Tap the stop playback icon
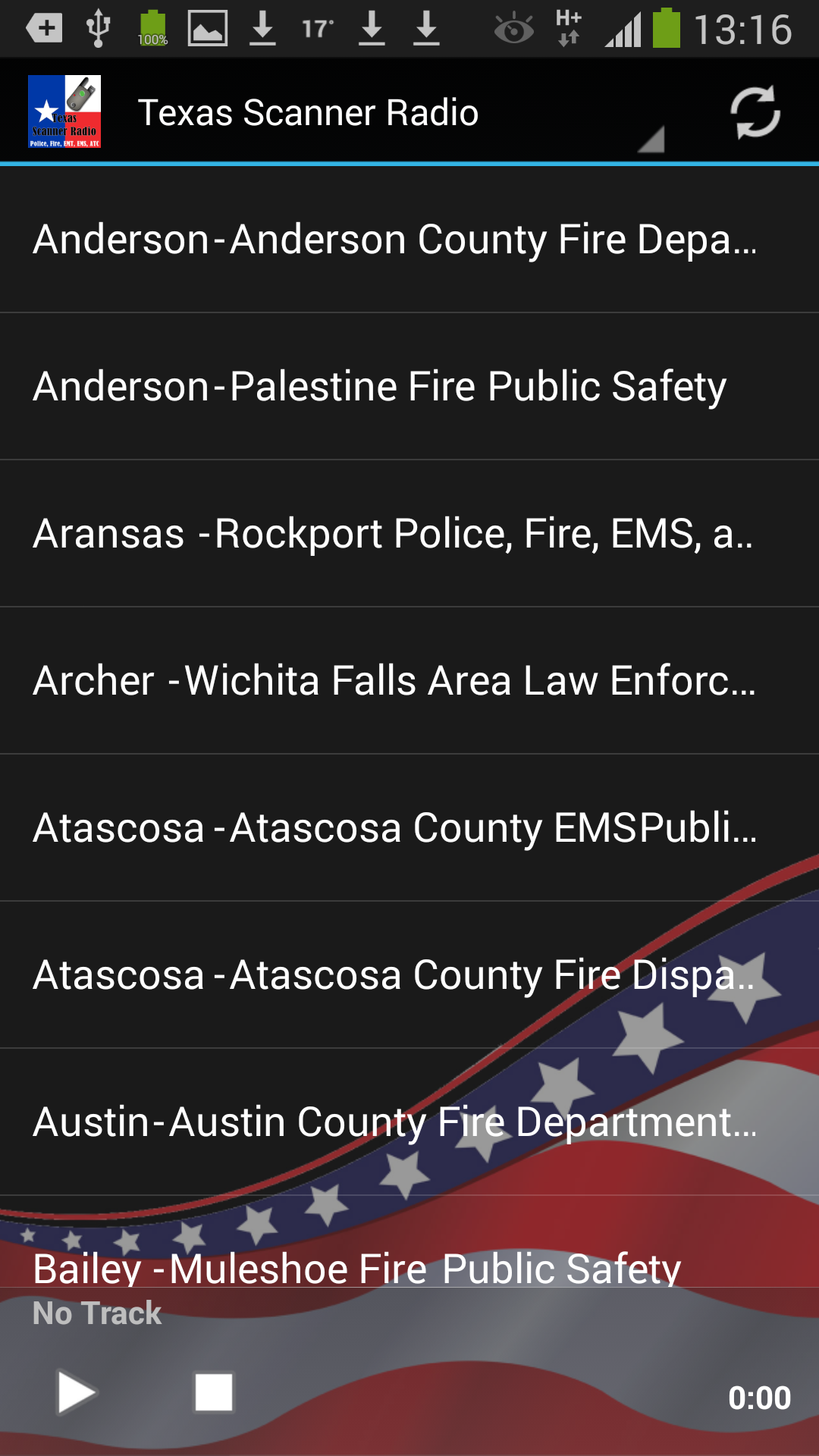 211,1392
